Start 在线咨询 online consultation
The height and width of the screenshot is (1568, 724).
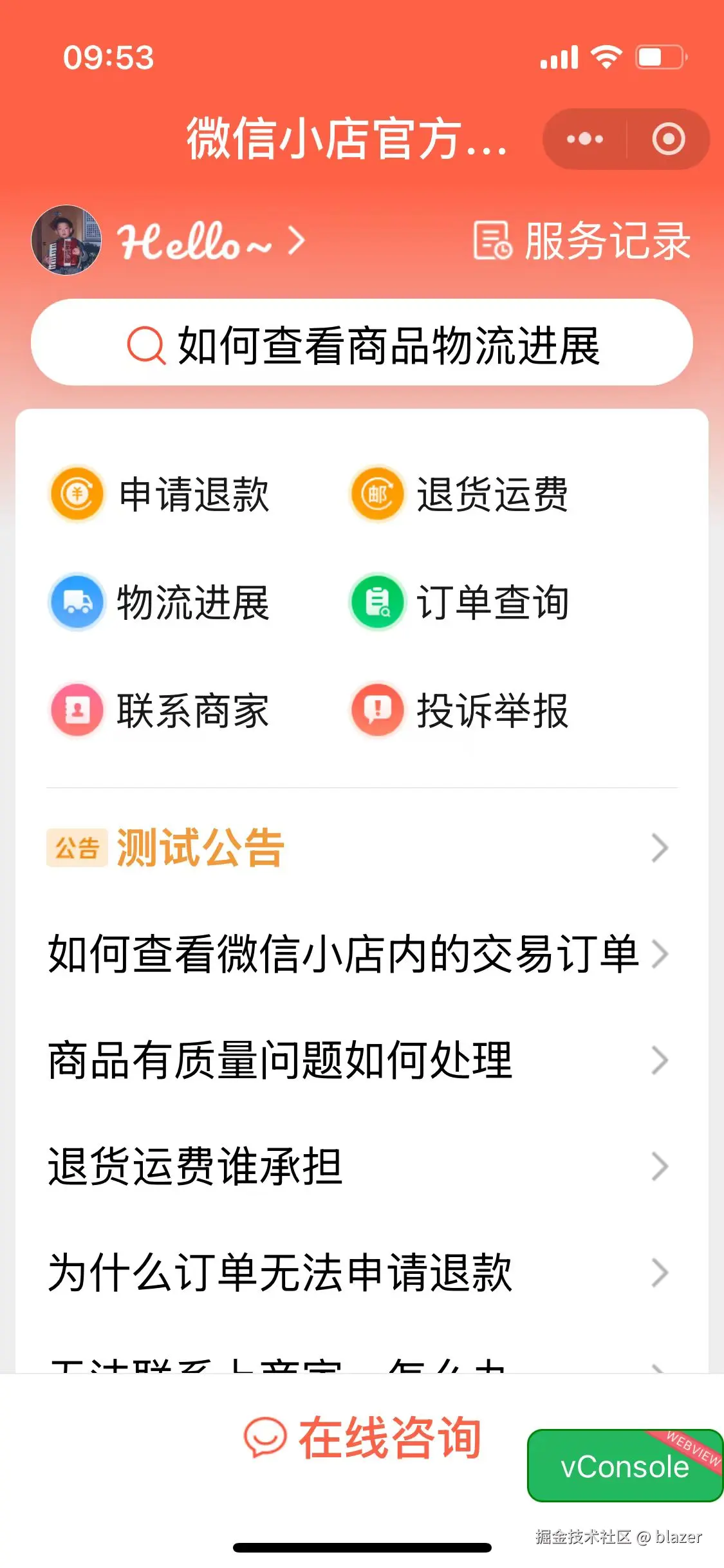click(363, 1437)
